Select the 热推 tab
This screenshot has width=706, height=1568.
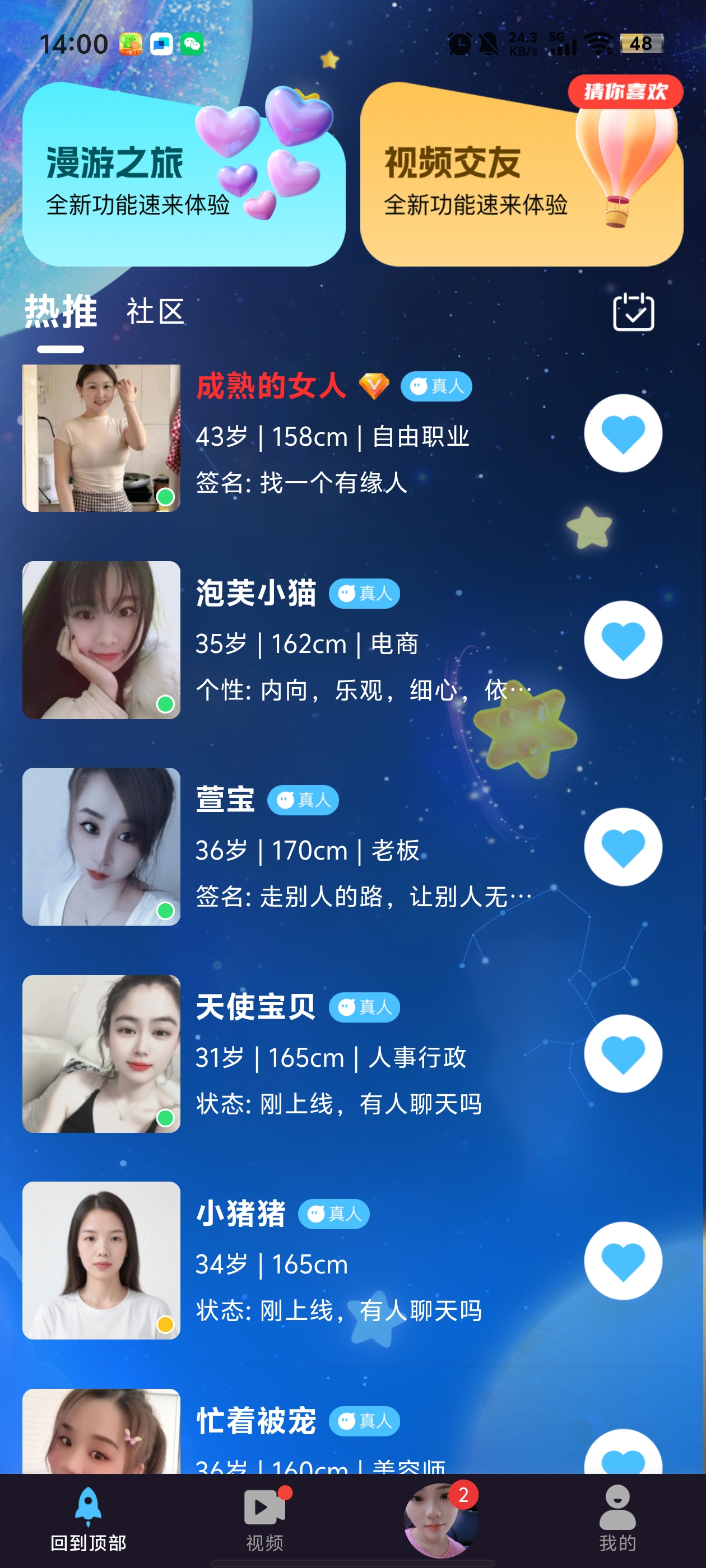61,312
